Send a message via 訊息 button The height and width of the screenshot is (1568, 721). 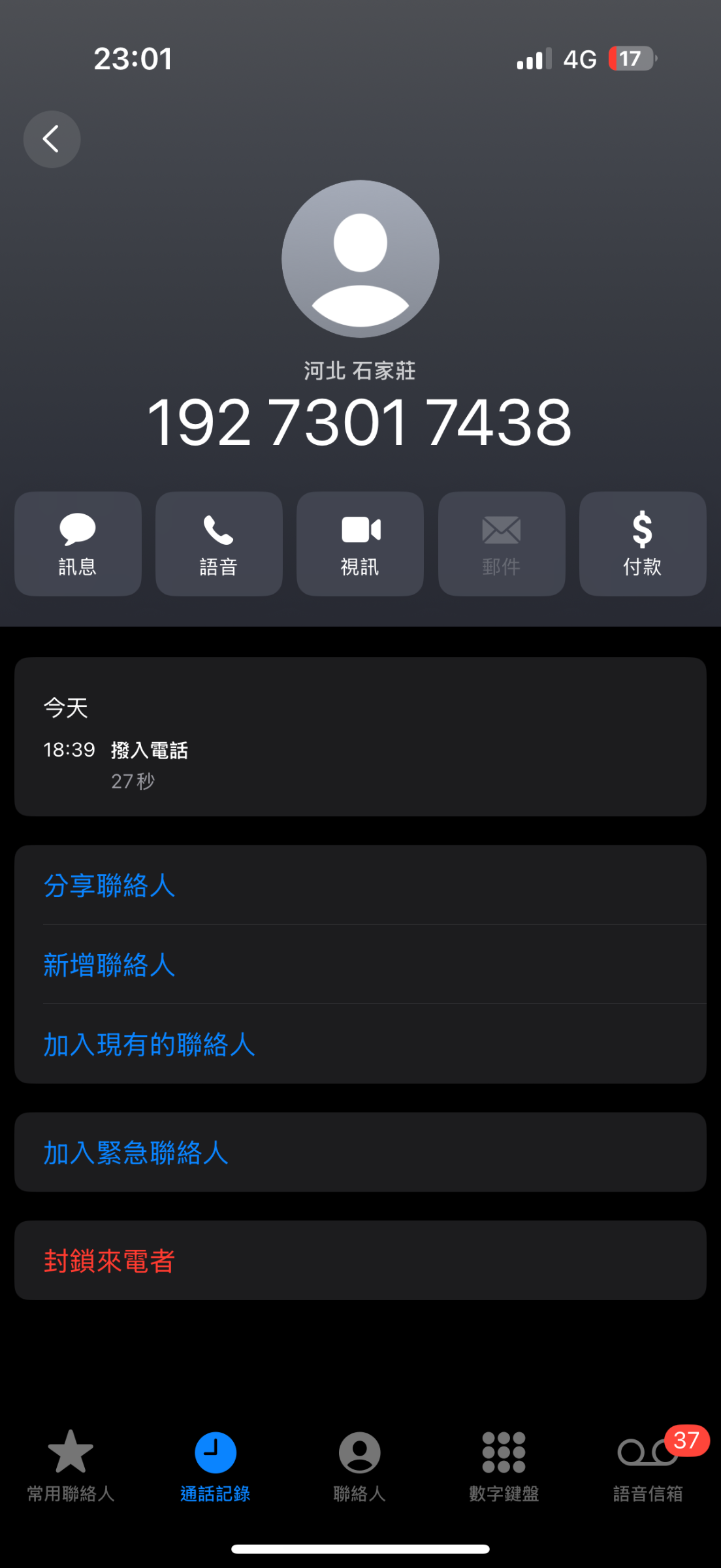78,544
